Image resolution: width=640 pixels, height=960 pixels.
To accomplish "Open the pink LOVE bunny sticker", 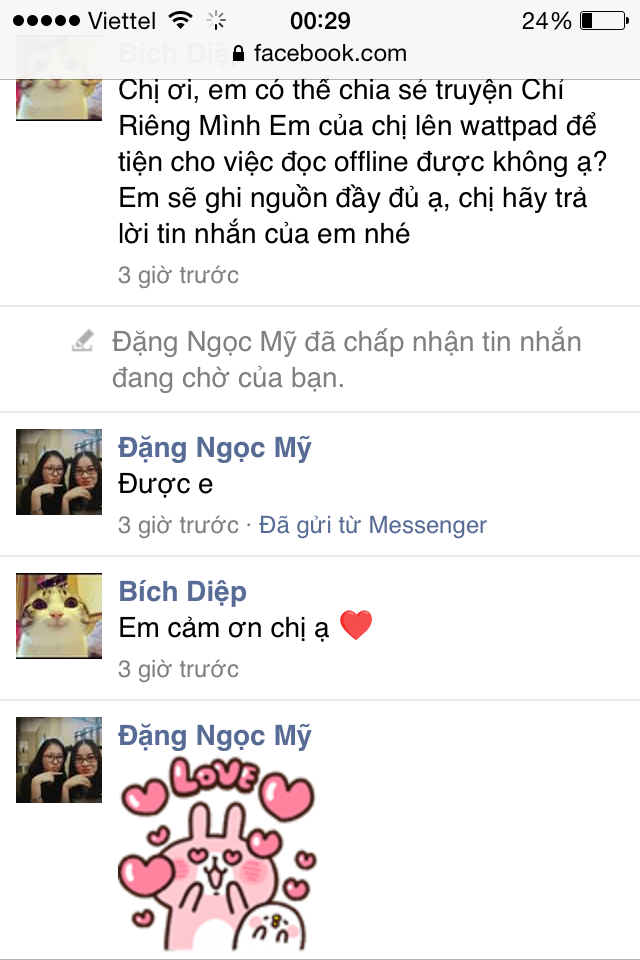I will pyautogui.click(x=215, y=855).
